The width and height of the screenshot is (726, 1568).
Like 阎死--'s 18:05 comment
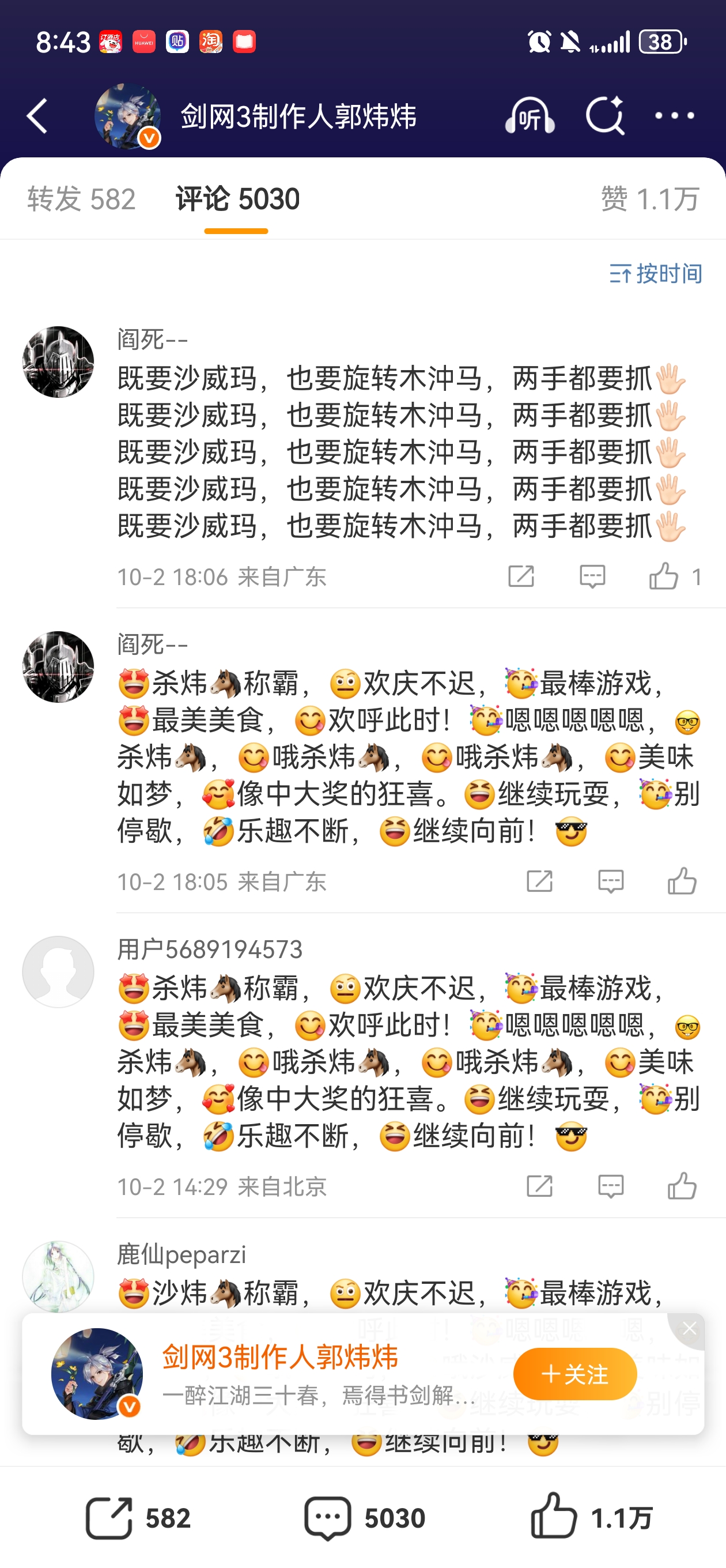682,881
